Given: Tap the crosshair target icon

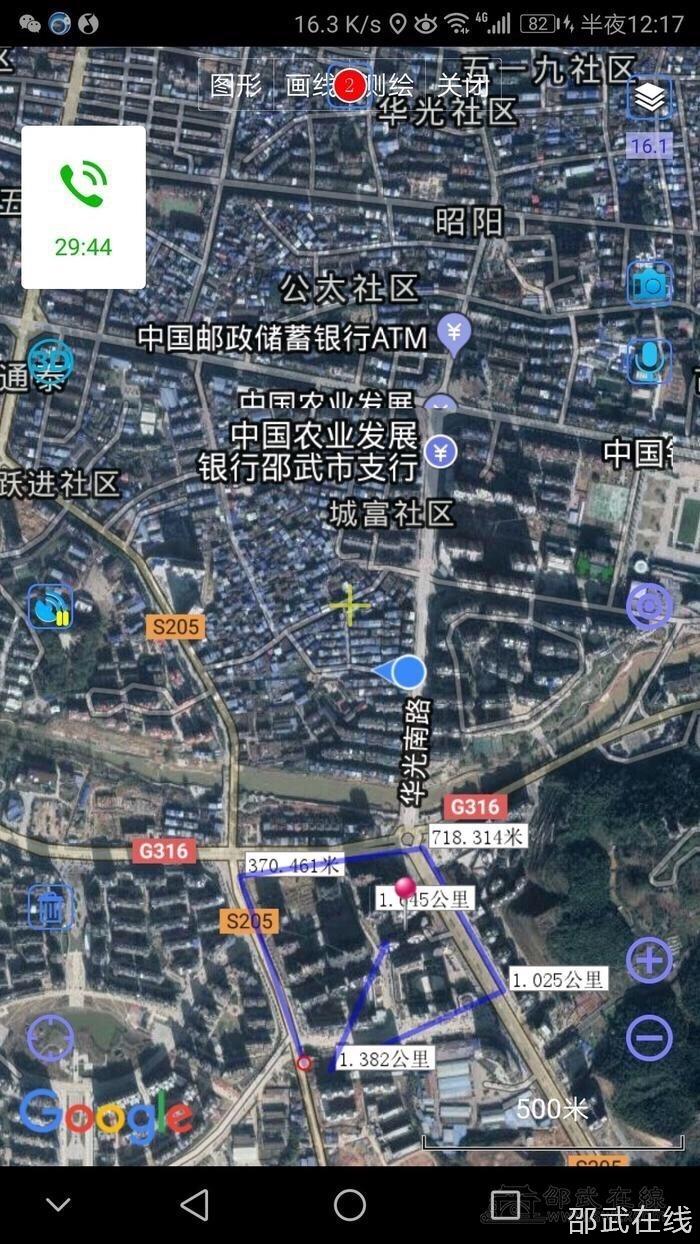Looking at the screenshot, I should pos(50,1038).
